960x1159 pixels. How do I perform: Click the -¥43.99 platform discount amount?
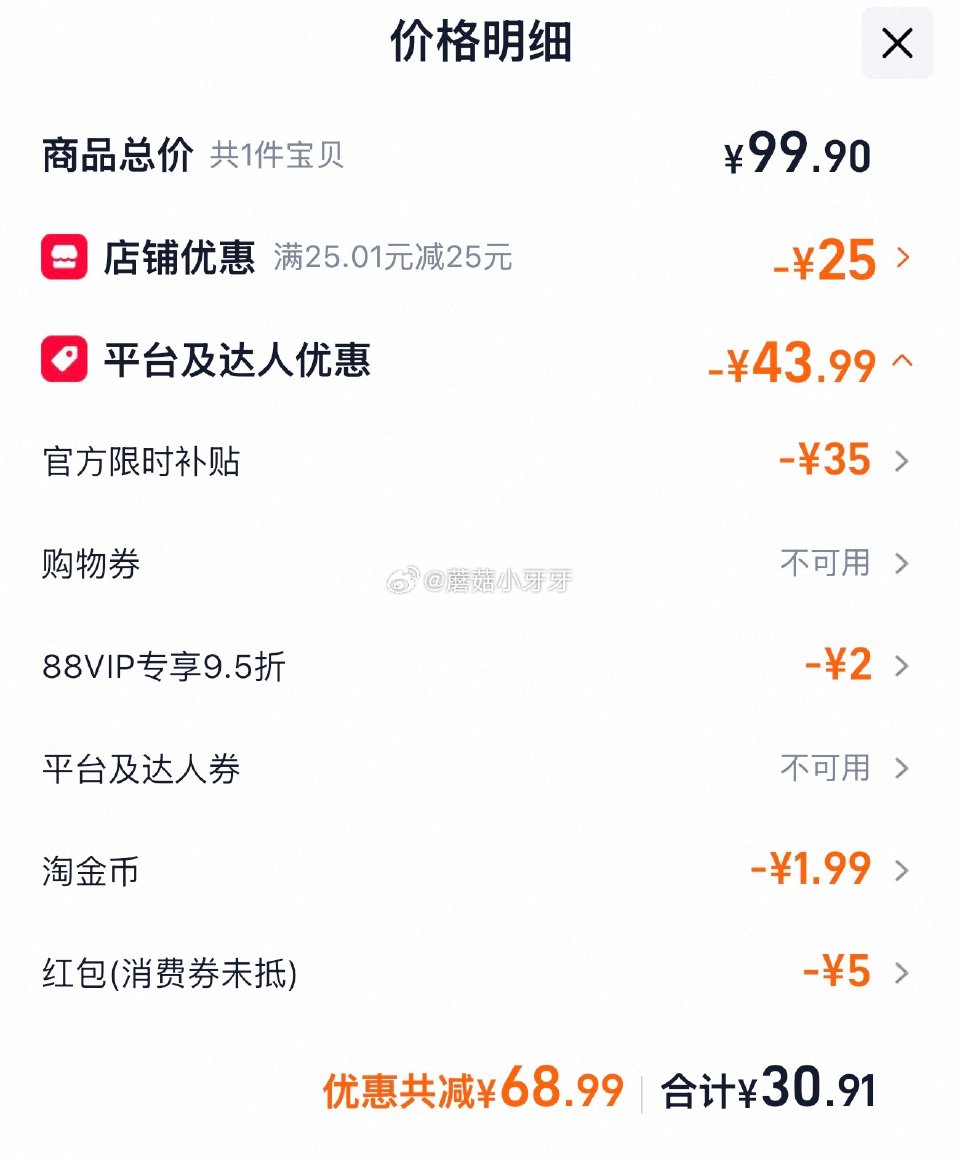pos(790,365)
